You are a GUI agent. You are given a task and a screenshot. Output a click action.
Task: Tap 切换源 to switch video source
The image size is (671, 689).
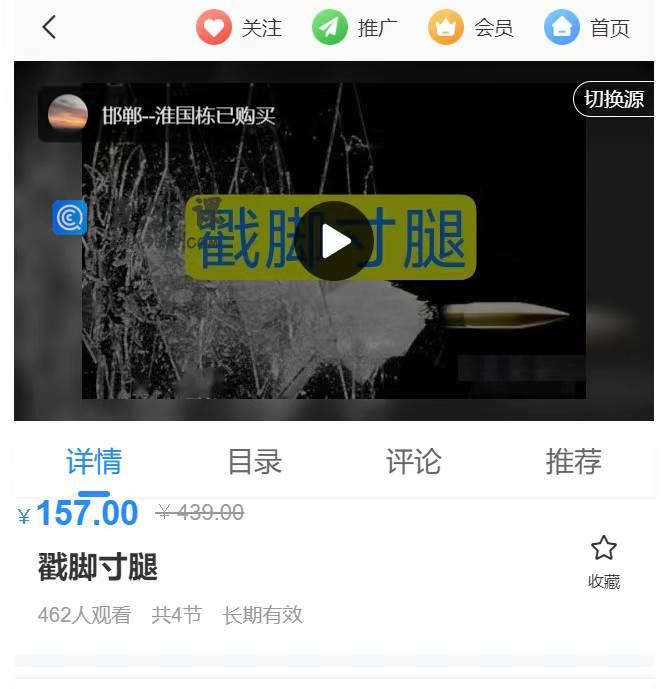(613, 99)
